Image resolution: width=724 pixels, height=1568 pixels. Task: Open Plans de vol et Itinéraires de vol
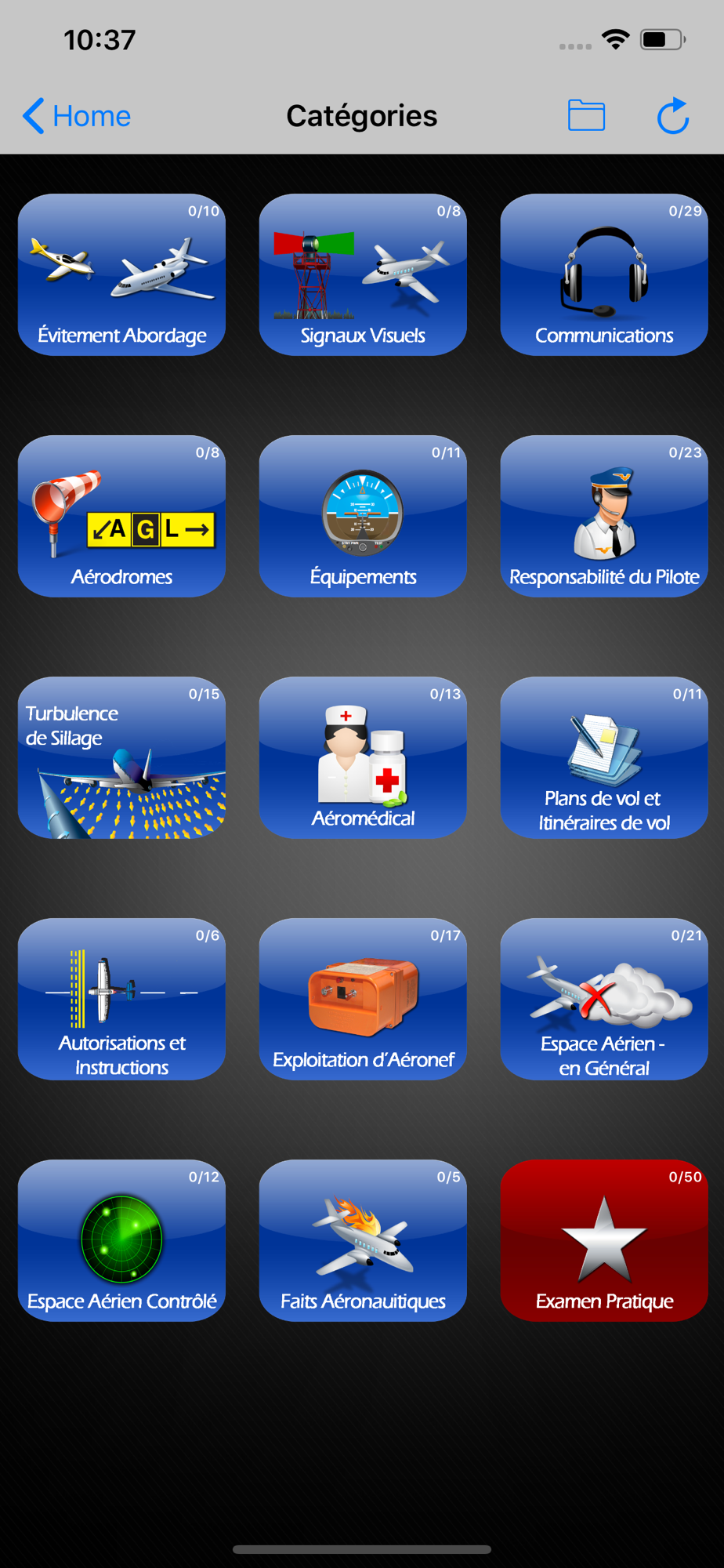[x=604, y=758]
